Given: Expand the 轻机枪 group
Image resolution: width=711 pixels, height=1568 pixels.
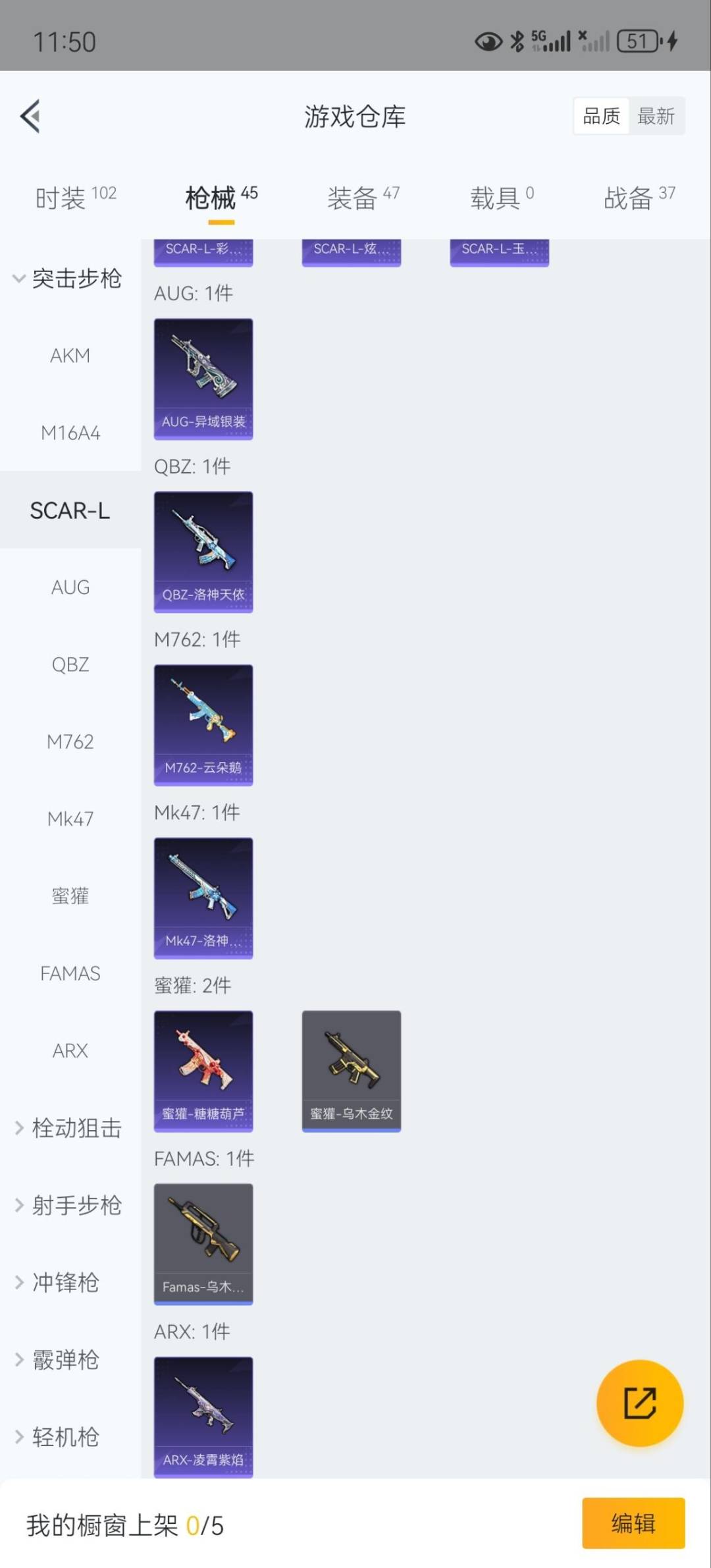Looking at the screenshot, I should click(x=58, y=1436).
